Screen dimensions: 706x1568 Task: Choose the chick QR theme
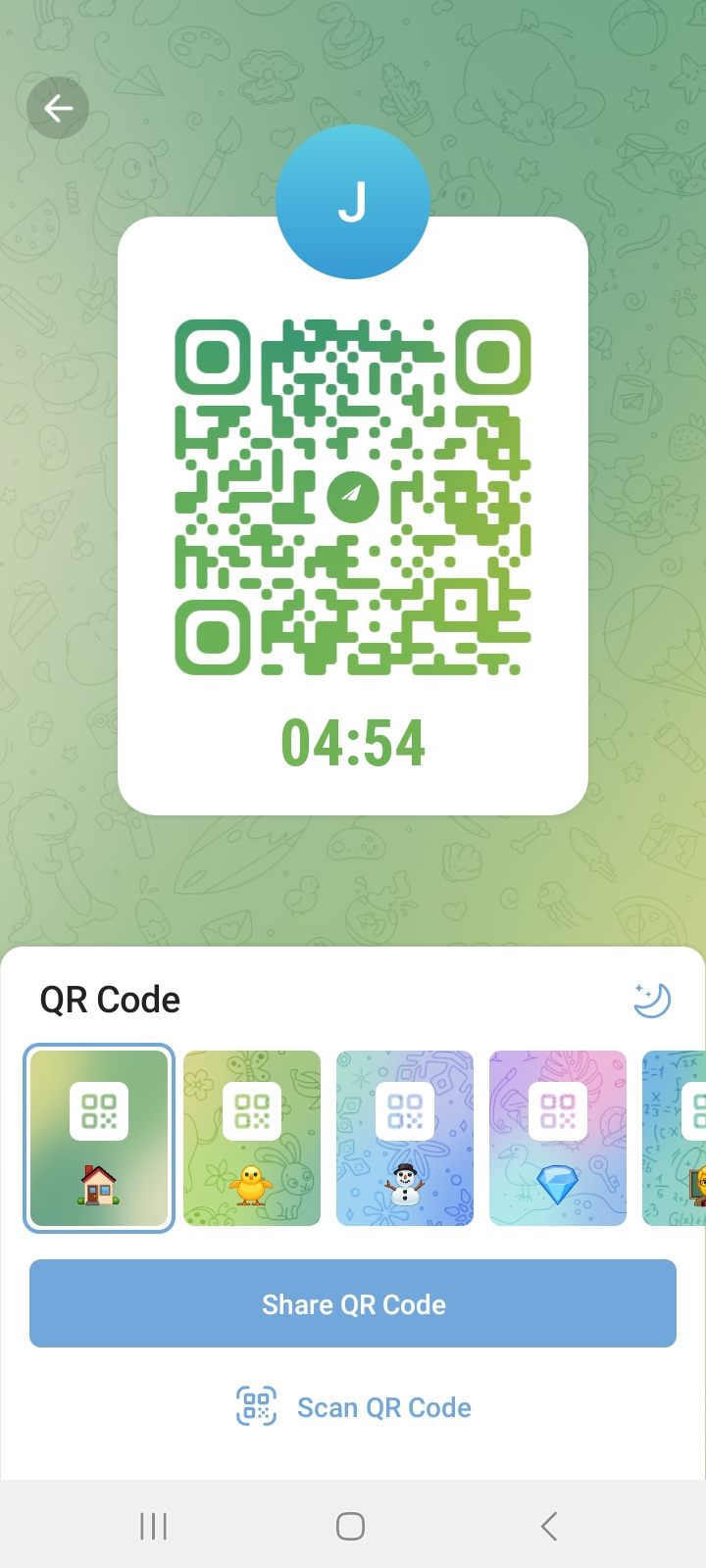pyautogui.click(x=252, y=1138)
